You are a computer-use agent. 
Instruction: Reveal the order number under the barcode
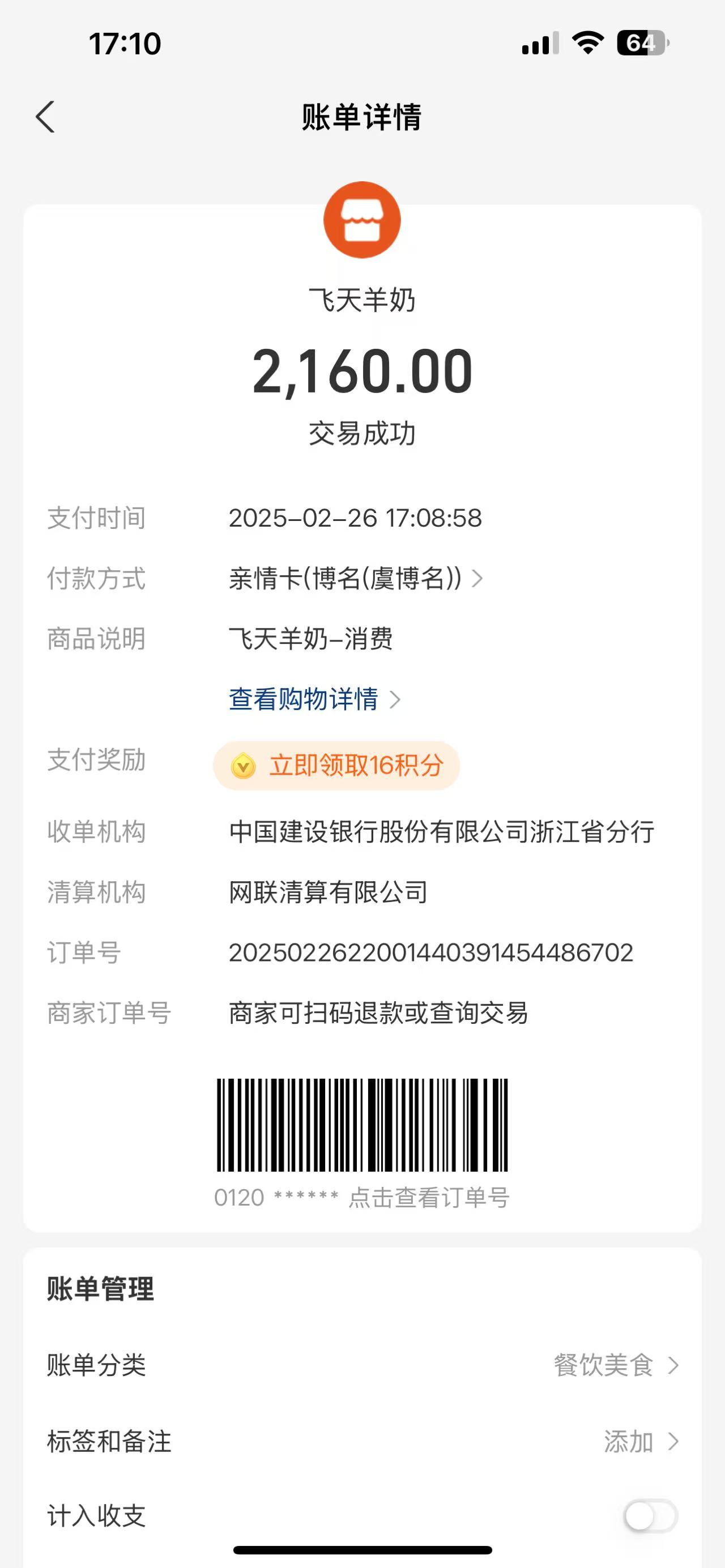[428, 1197]
